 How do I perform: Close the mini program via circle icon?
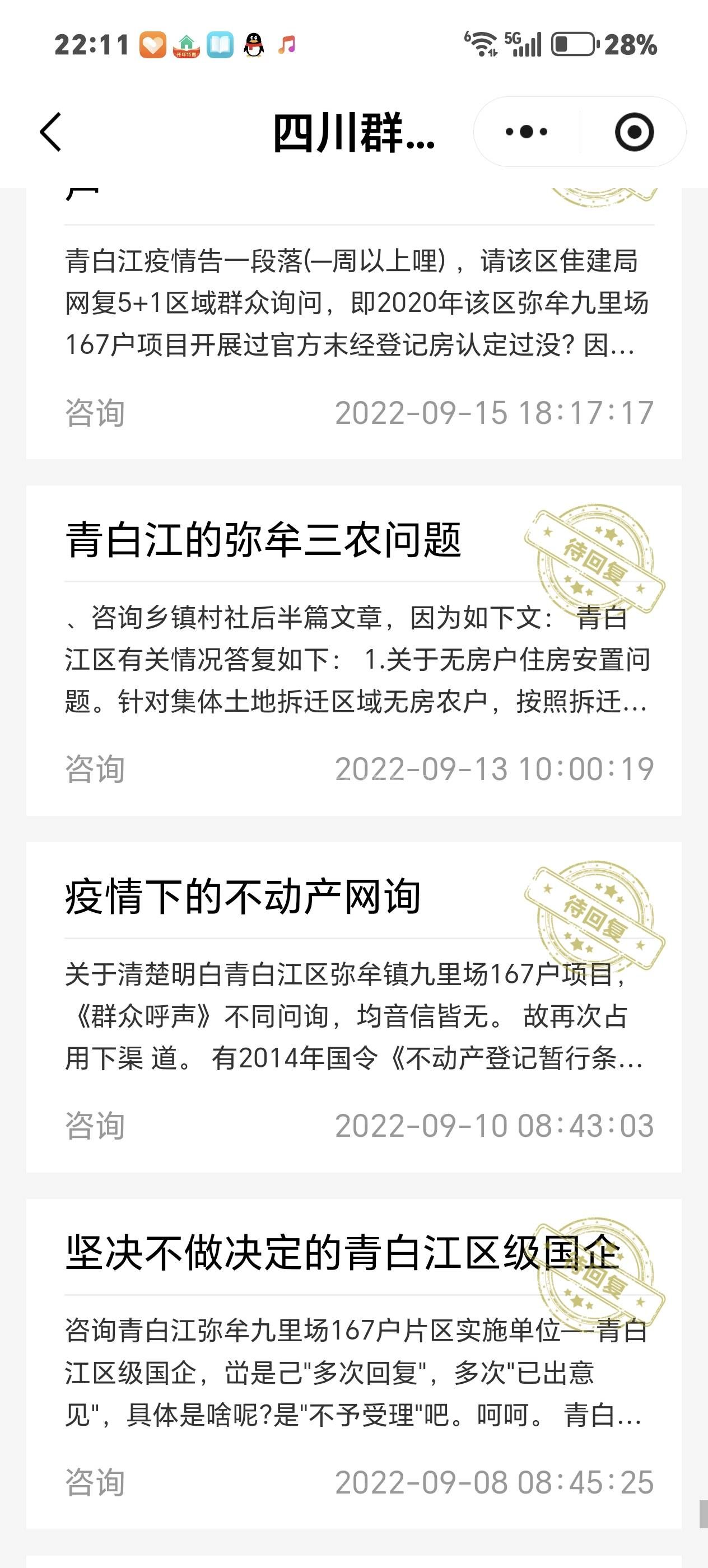(x=634, y=132)
